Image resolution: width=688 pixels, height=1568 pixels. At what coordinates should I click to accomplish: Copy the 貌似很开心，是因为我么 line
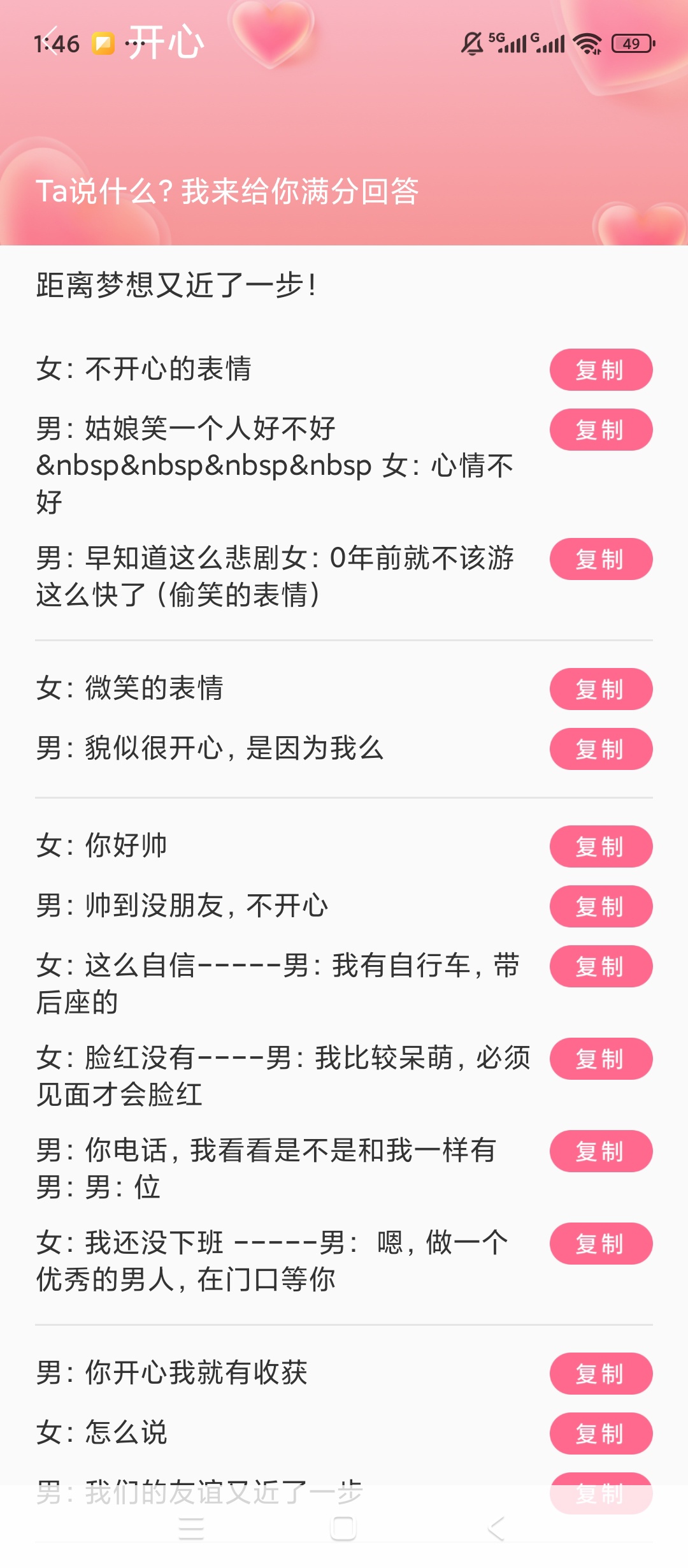(x=600, y=750)
